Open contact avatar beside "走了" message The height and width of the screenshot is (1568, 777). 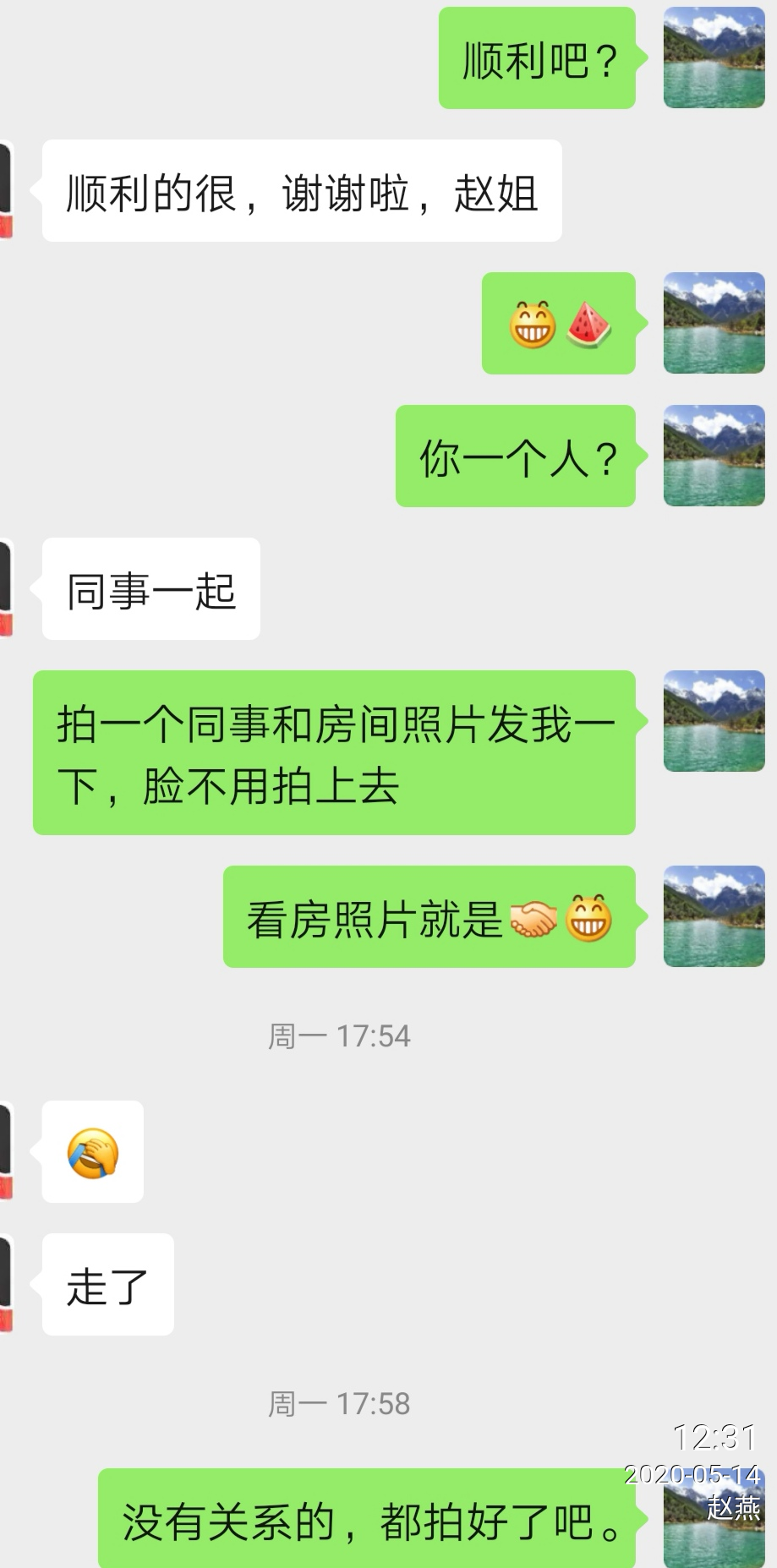[x=6, y=1283]
